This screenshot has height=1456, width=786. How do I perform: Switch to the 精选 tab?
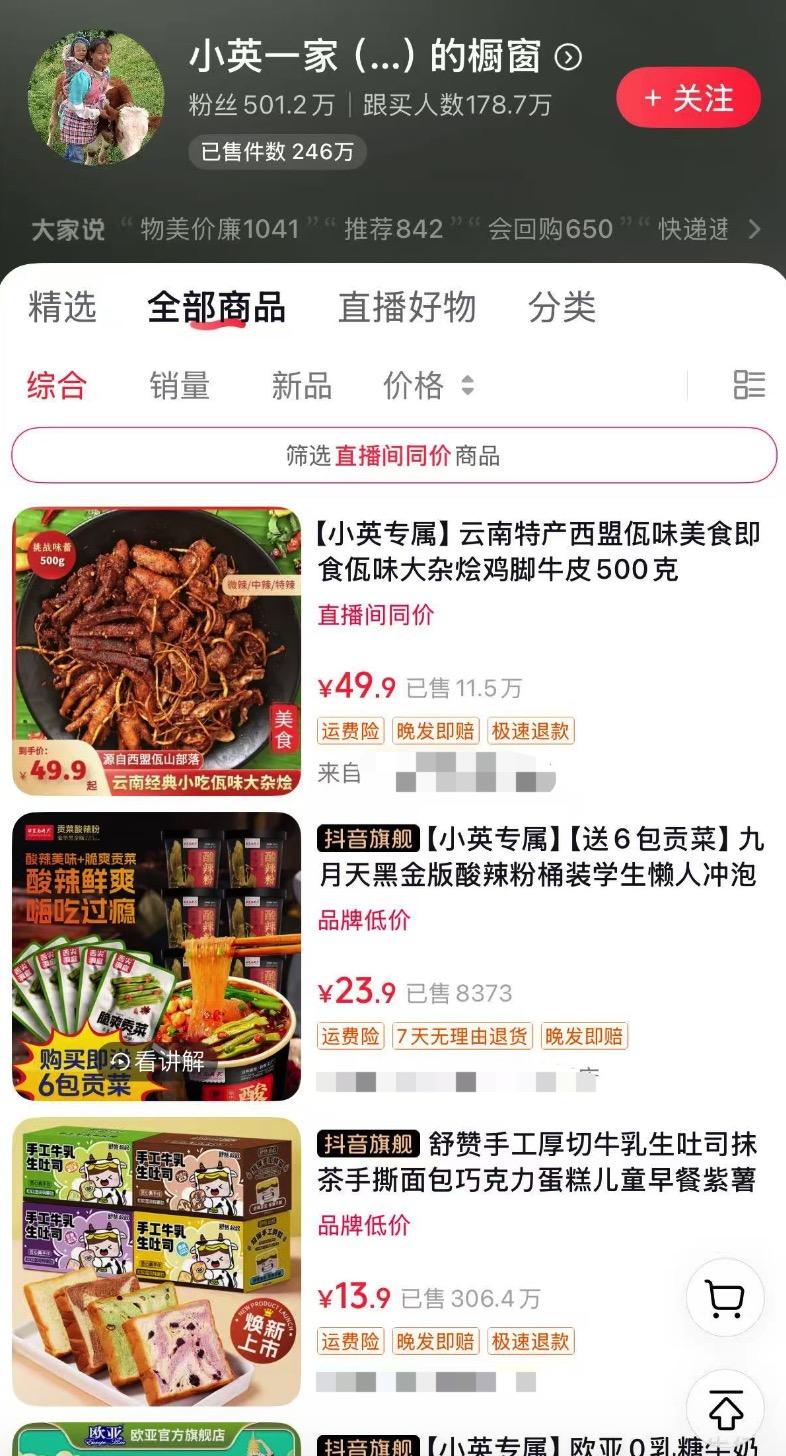coord(62,307)
